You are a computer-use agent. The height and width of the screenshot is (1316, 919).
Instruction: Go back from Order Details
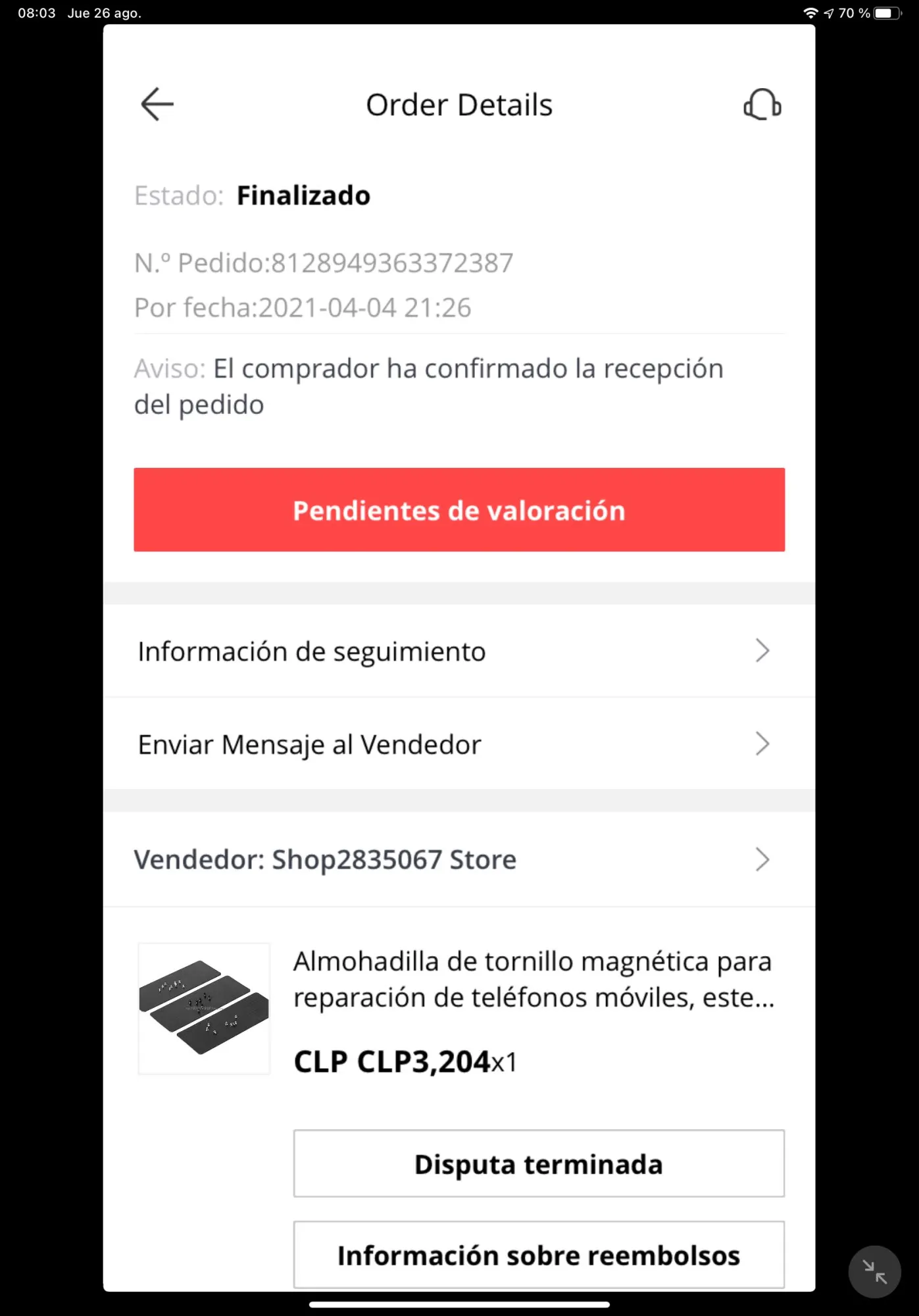click(157, 104)
